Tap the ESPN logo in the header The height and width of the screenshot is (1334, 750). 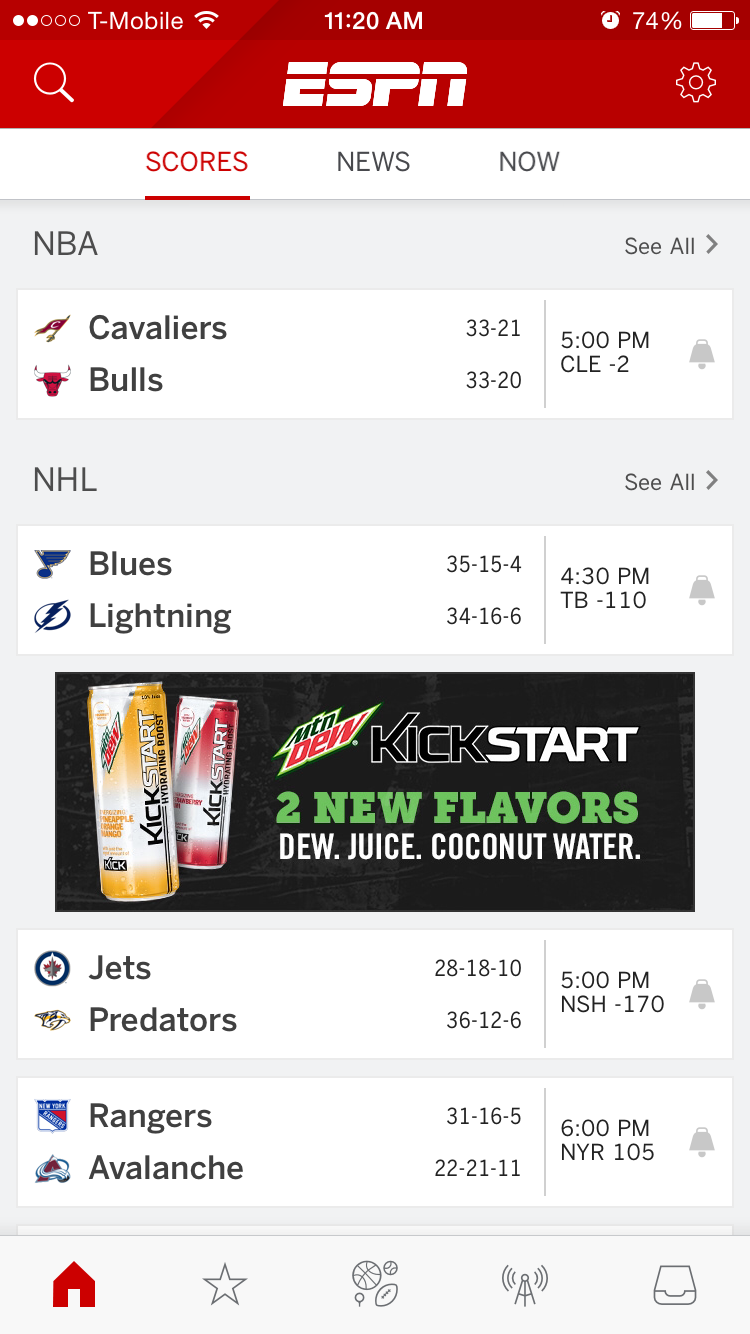(375, 83)
